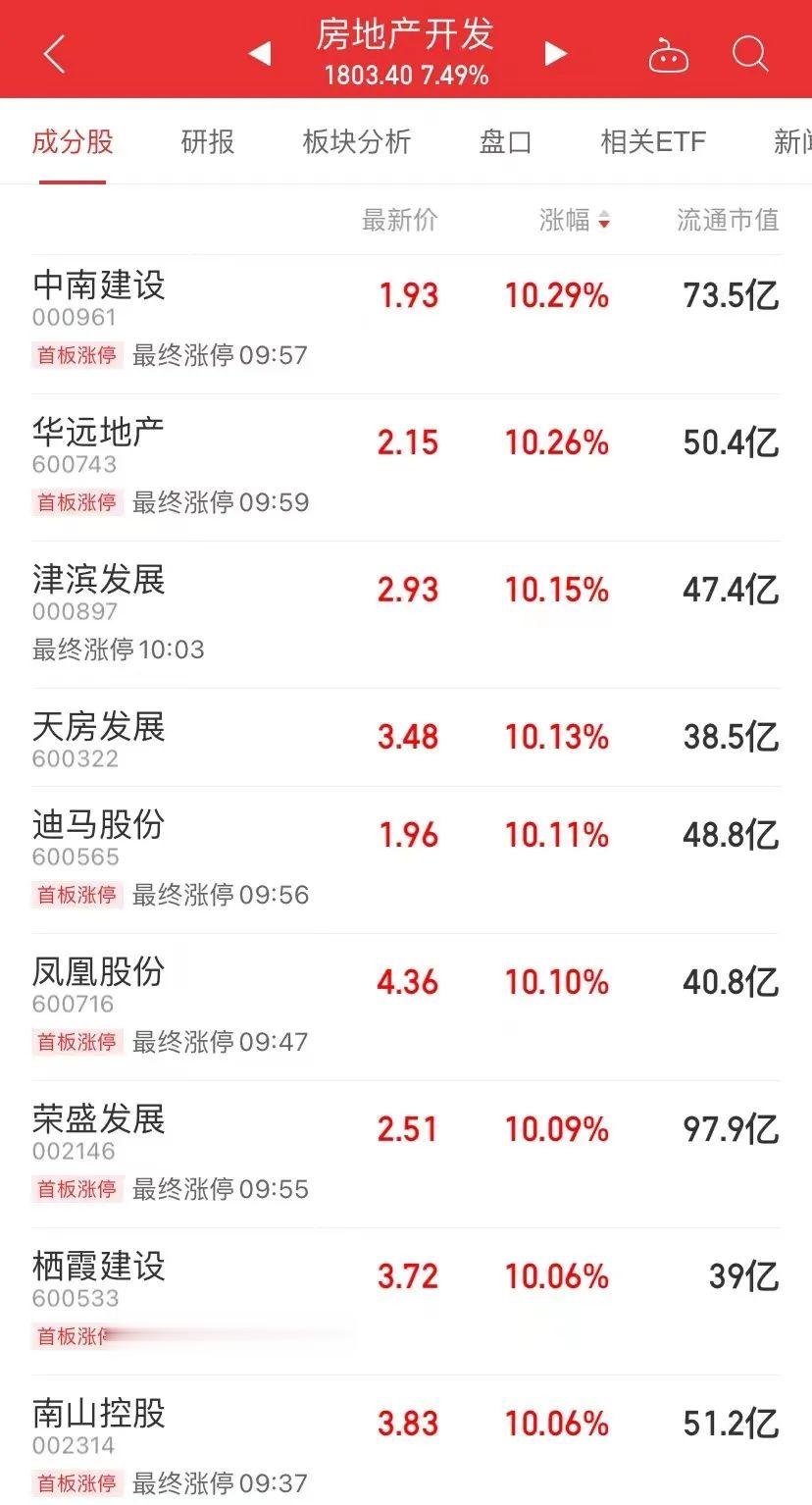This screenshot has width=812, height=1505.
Task: Switch to the 研报 tab
Action: (208, 142)
